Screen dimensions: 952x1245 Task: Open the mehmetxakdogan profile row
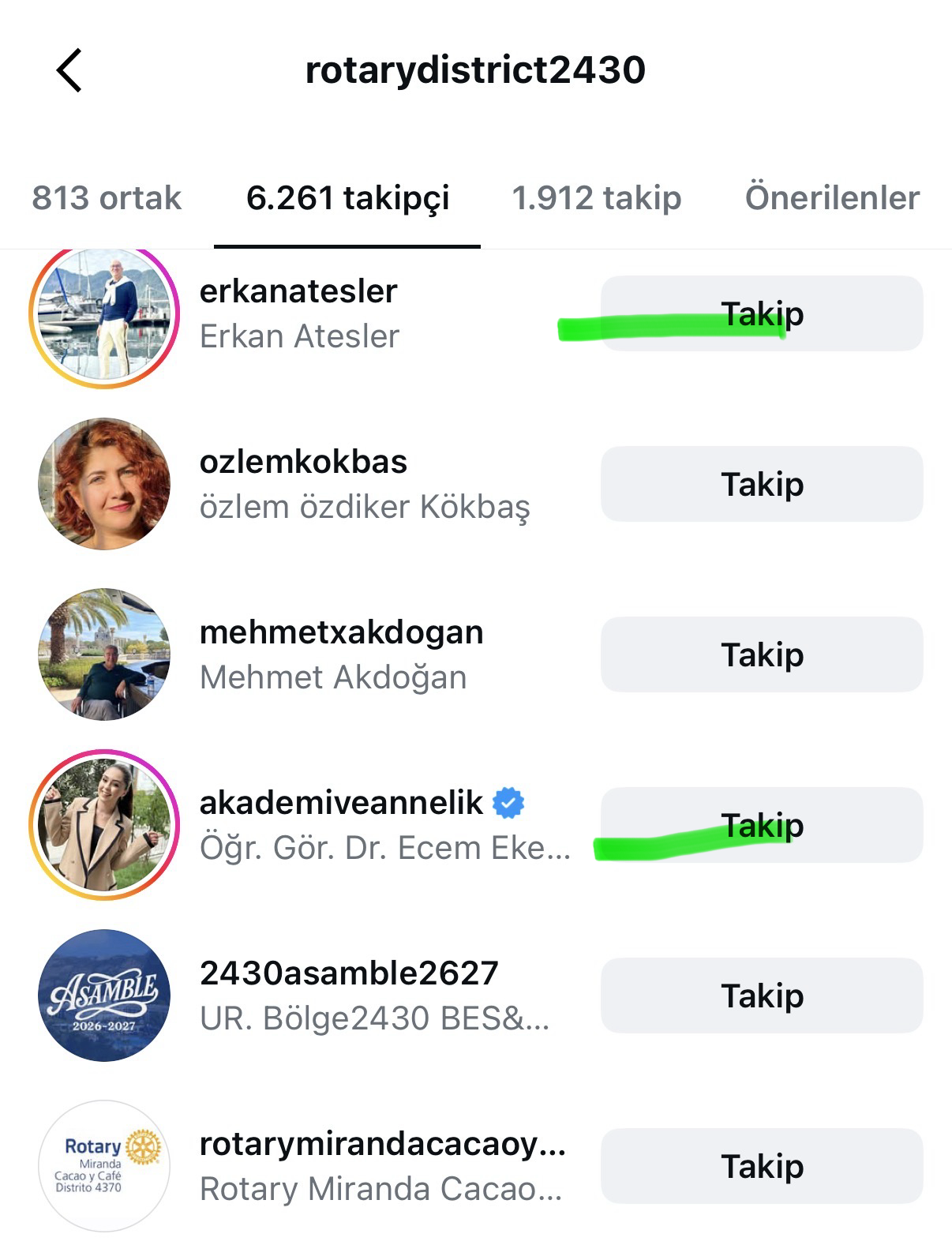(341, 633)
